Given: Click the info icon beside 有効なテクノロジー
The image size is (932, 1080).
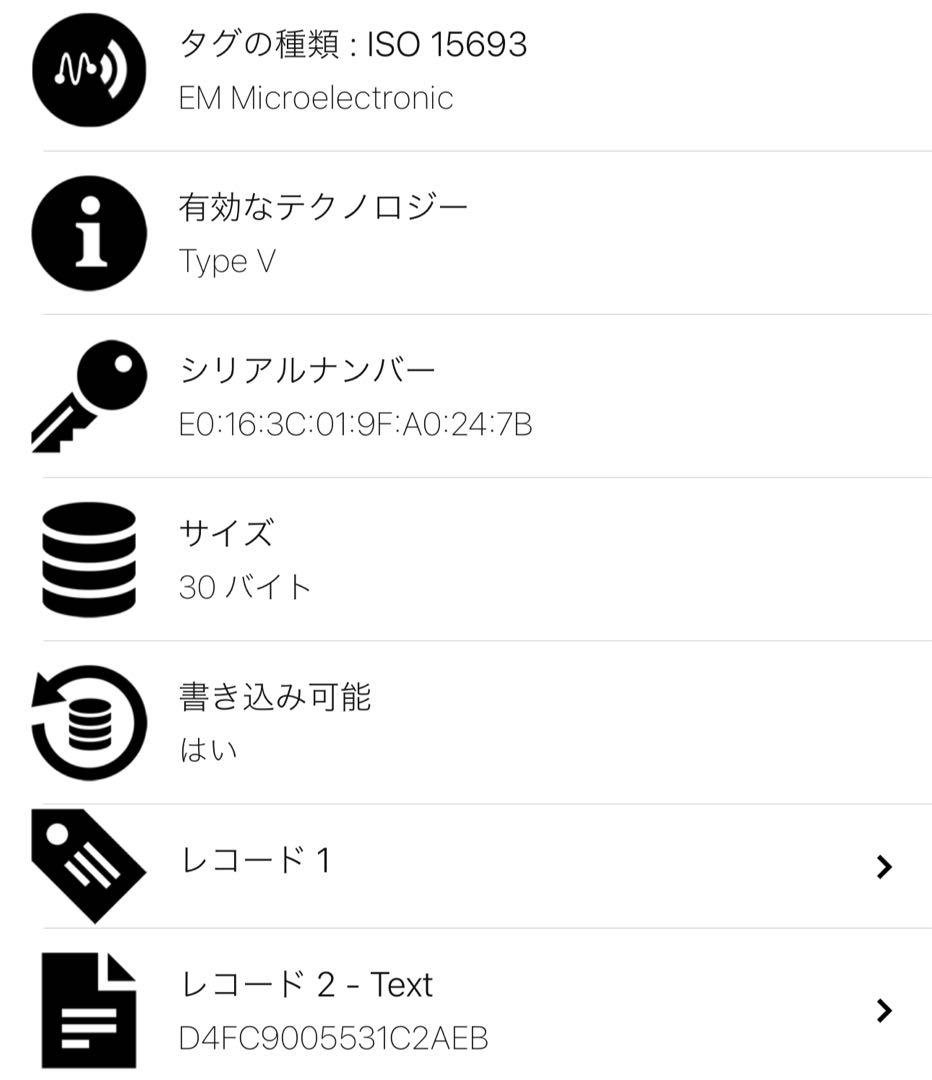Looking at the screenshot, I should coord(88,233).
